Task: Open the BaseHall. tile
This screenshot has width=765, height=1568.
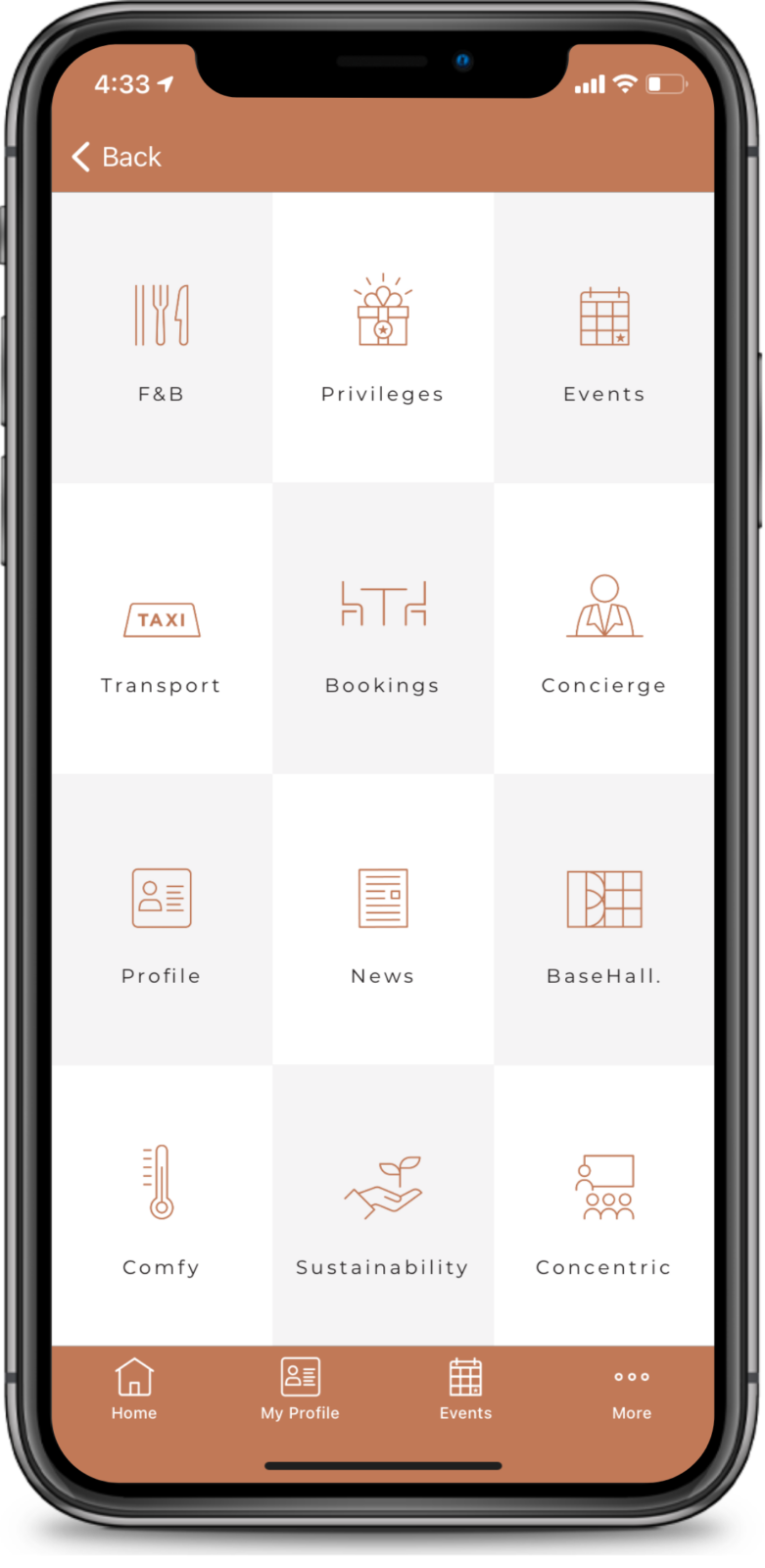Action: 603,919
